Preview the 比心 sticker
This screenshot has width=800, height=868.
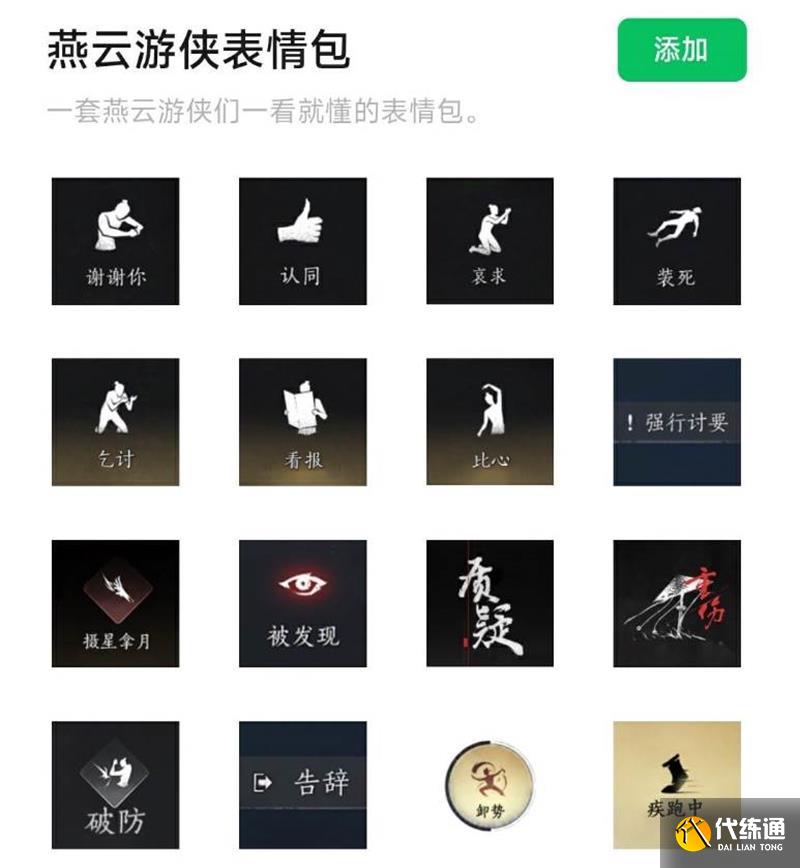coord(489,422)
